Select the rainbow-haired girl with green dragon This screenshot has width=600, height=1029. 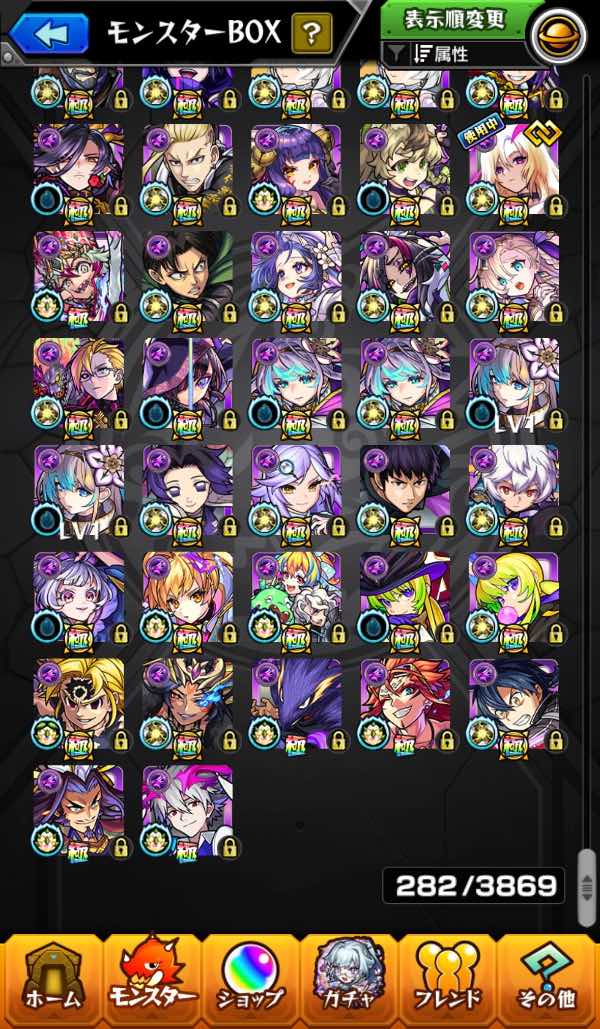[x=297, y=597]
